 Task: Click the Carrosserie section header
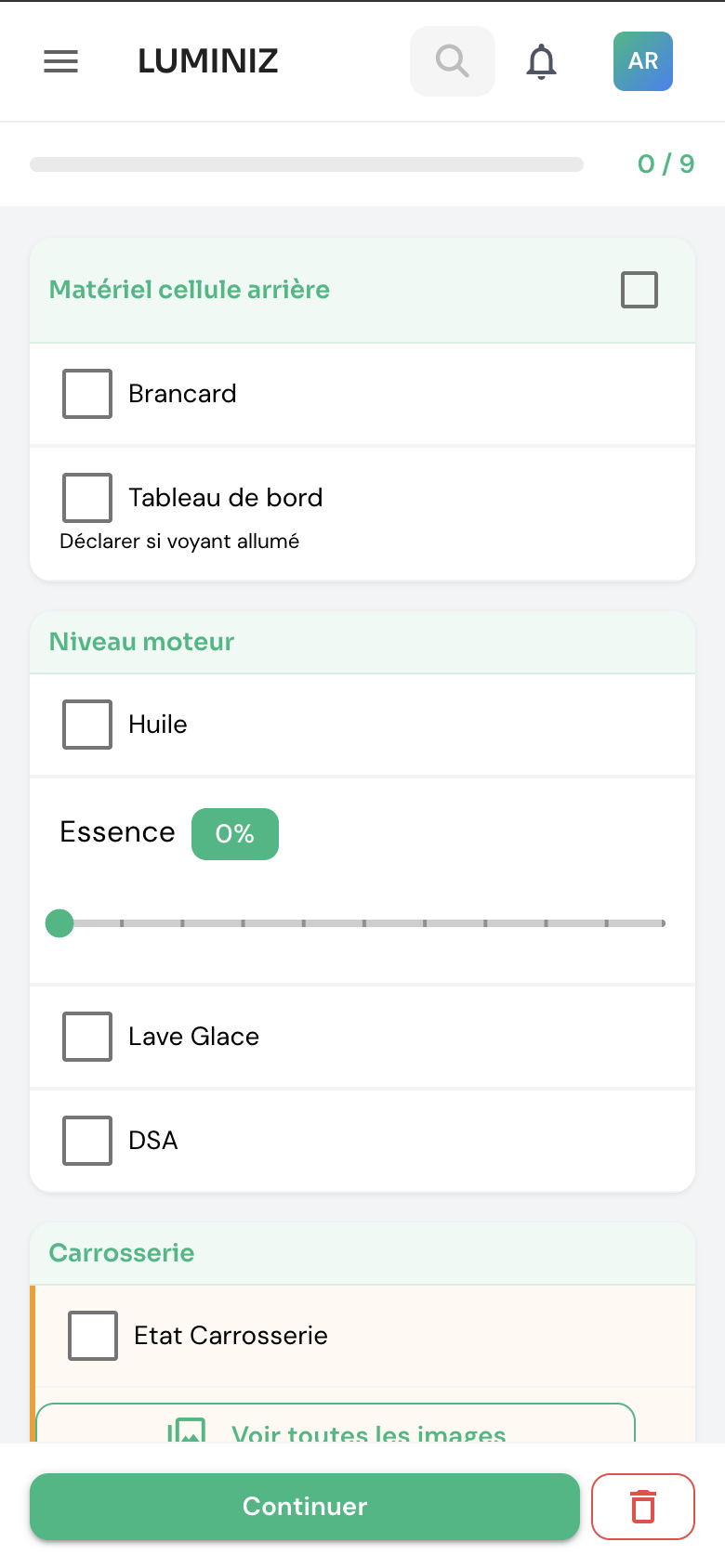pos(120,1252)
